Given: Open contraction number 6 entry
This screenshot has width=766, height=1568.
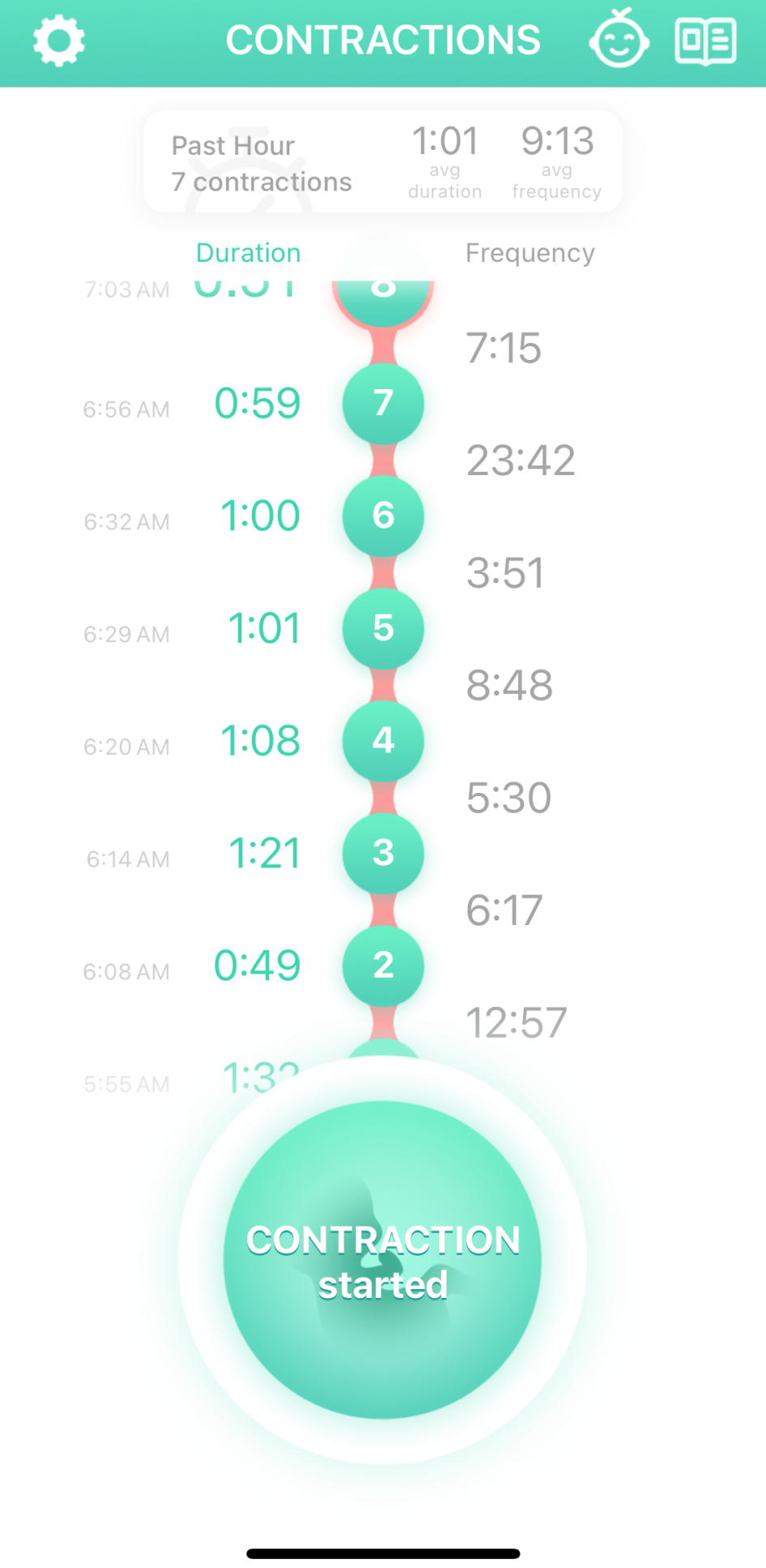Looking at the screenshot, I should pos(383,516).
